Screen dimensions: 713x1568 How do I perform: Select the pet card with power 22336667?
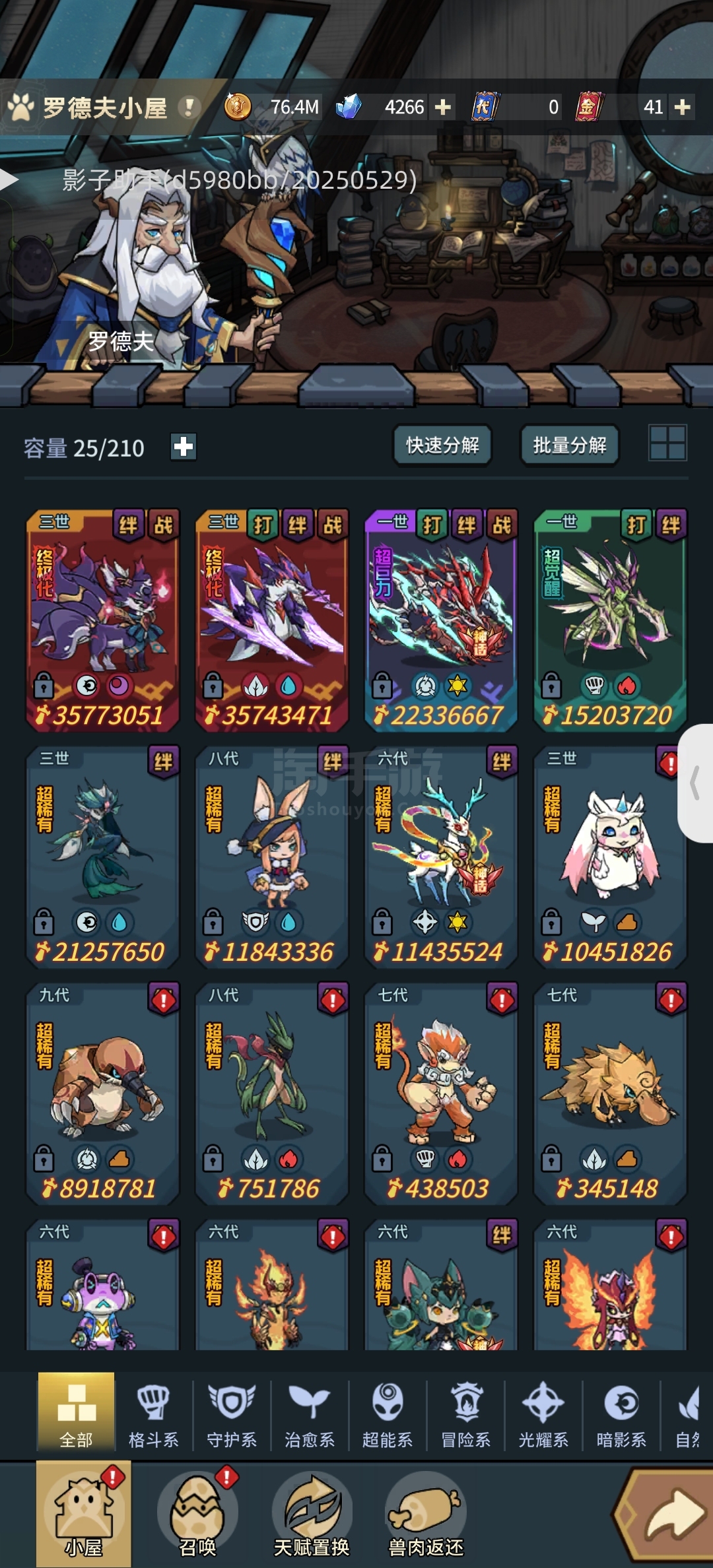pos(441,620)
